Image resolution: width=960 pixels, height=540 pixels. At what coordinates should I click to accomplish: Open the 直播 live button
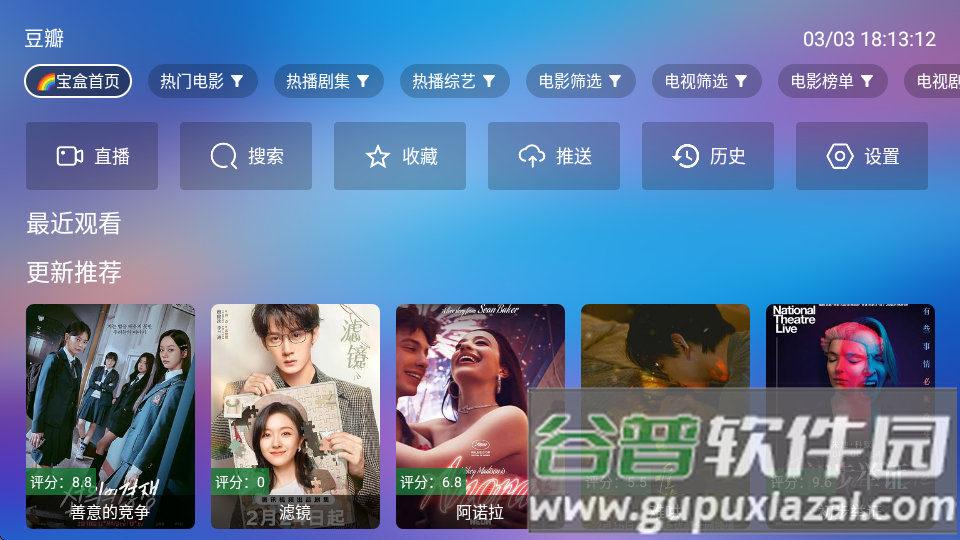92,156
